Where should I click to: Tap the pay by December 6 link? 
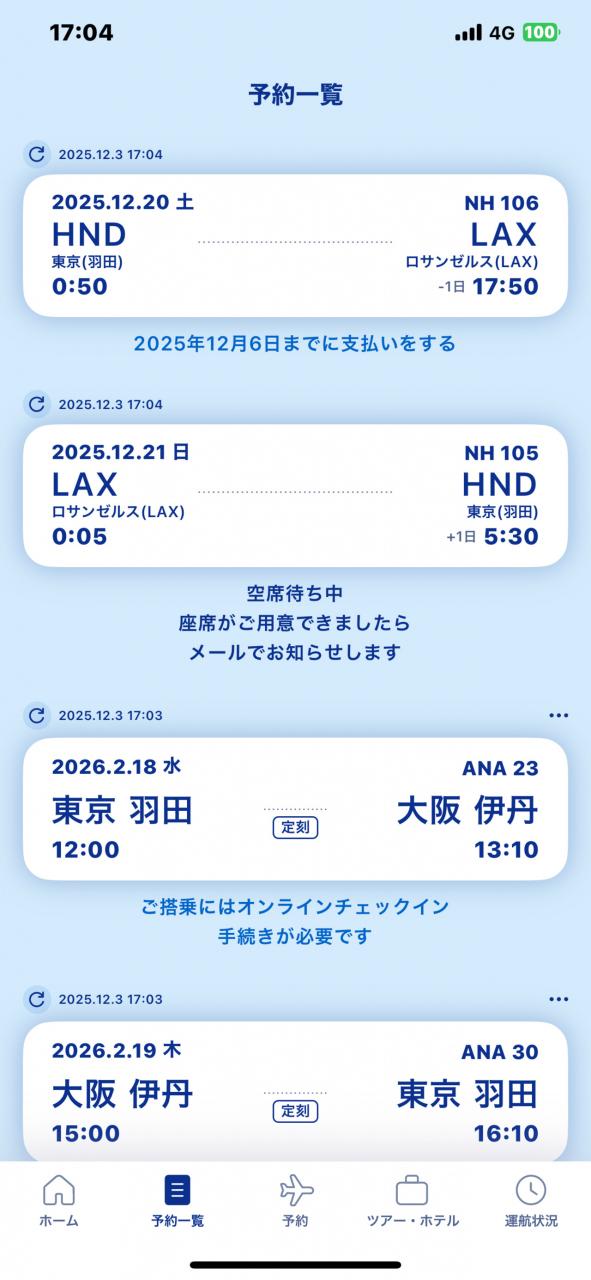[x=295, y=344]
